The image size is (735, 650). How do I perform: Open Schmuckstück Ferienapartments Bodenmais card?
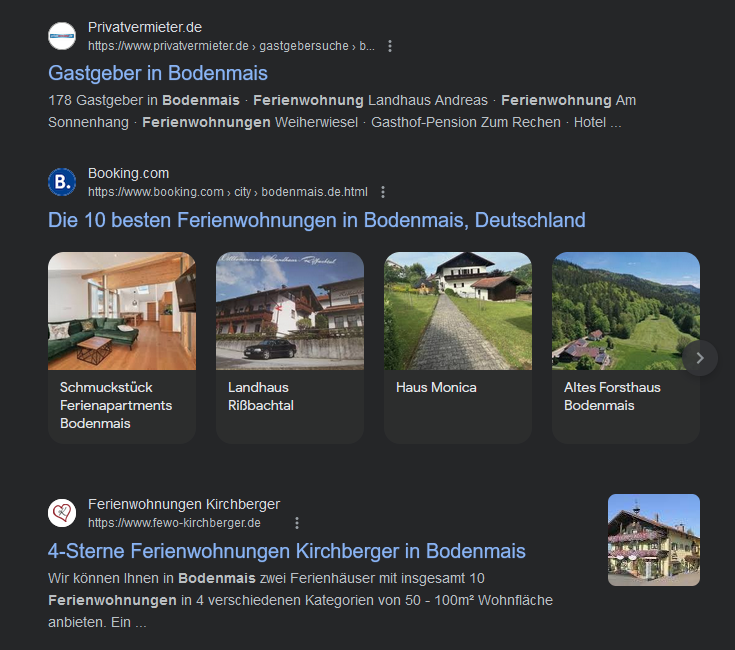click(x=122, y=348)
